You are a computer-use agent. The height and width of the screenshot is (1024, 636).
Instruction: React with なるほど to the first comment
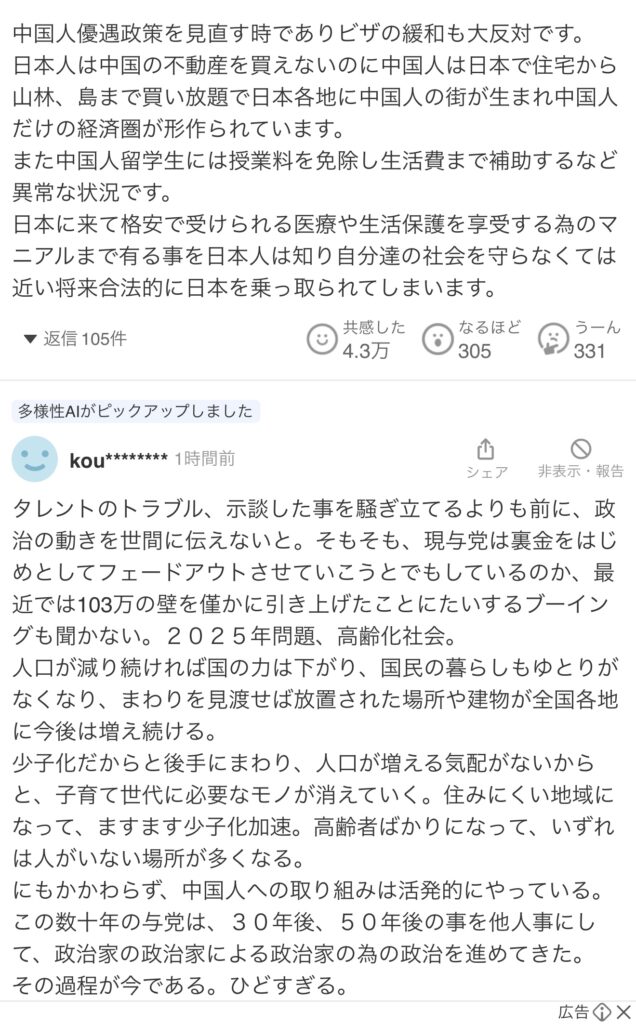(436, 339)
